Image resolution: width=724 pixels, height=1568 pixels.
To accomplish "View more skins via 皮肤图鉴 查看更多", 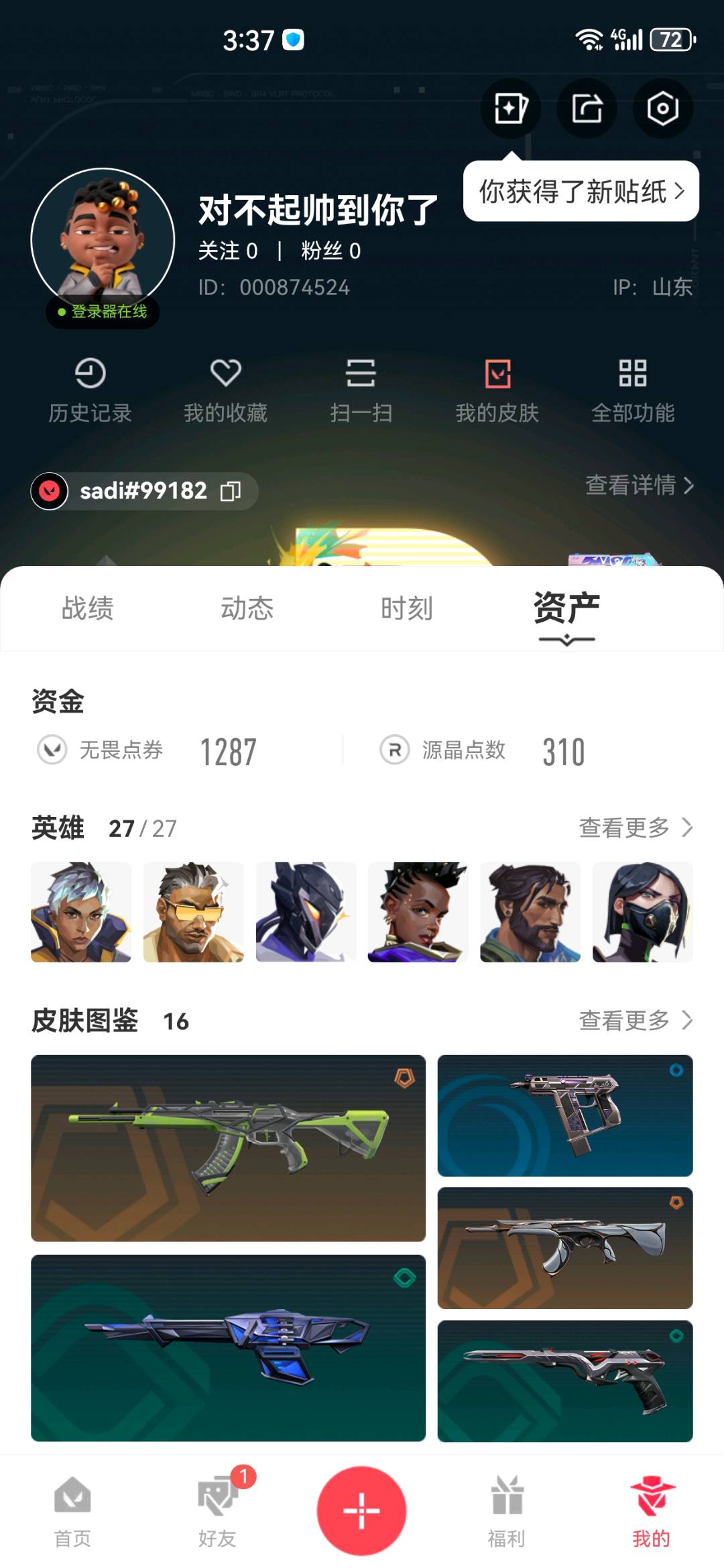I will (635, 1020).
